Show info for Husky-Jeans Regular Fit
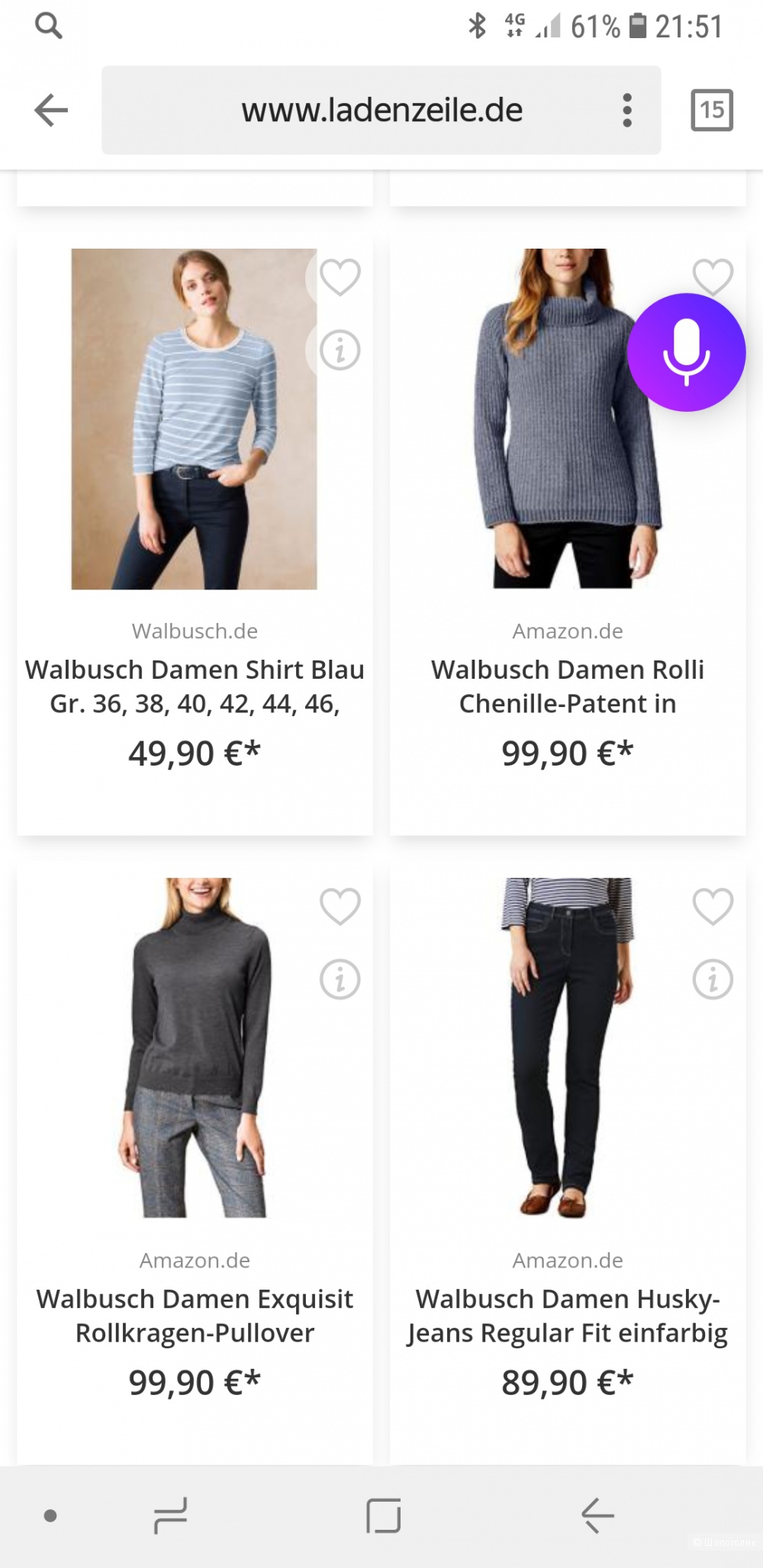This screenshot has width=763, height=1568. [713, 979]
